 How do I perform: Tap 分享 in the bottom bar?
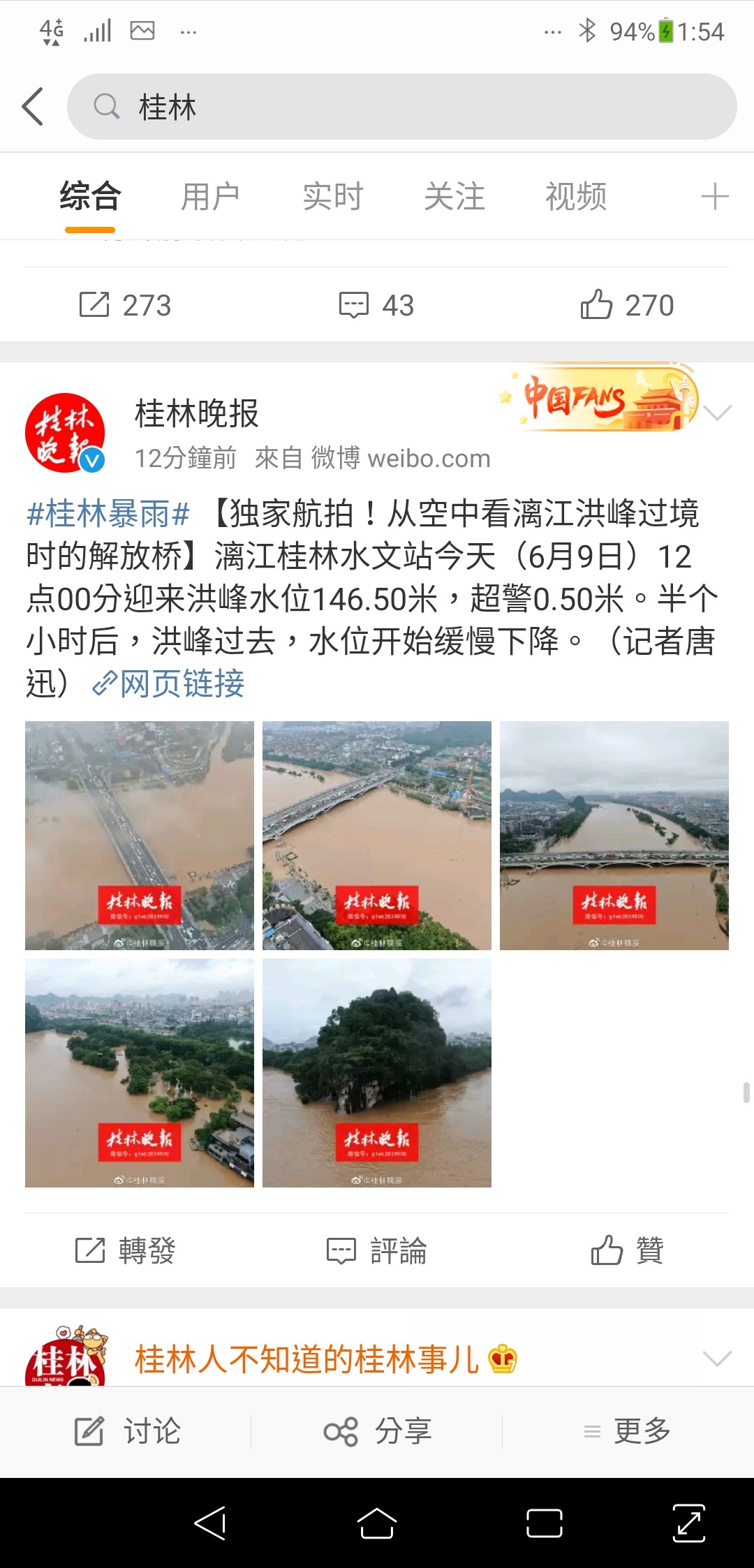378,1432
